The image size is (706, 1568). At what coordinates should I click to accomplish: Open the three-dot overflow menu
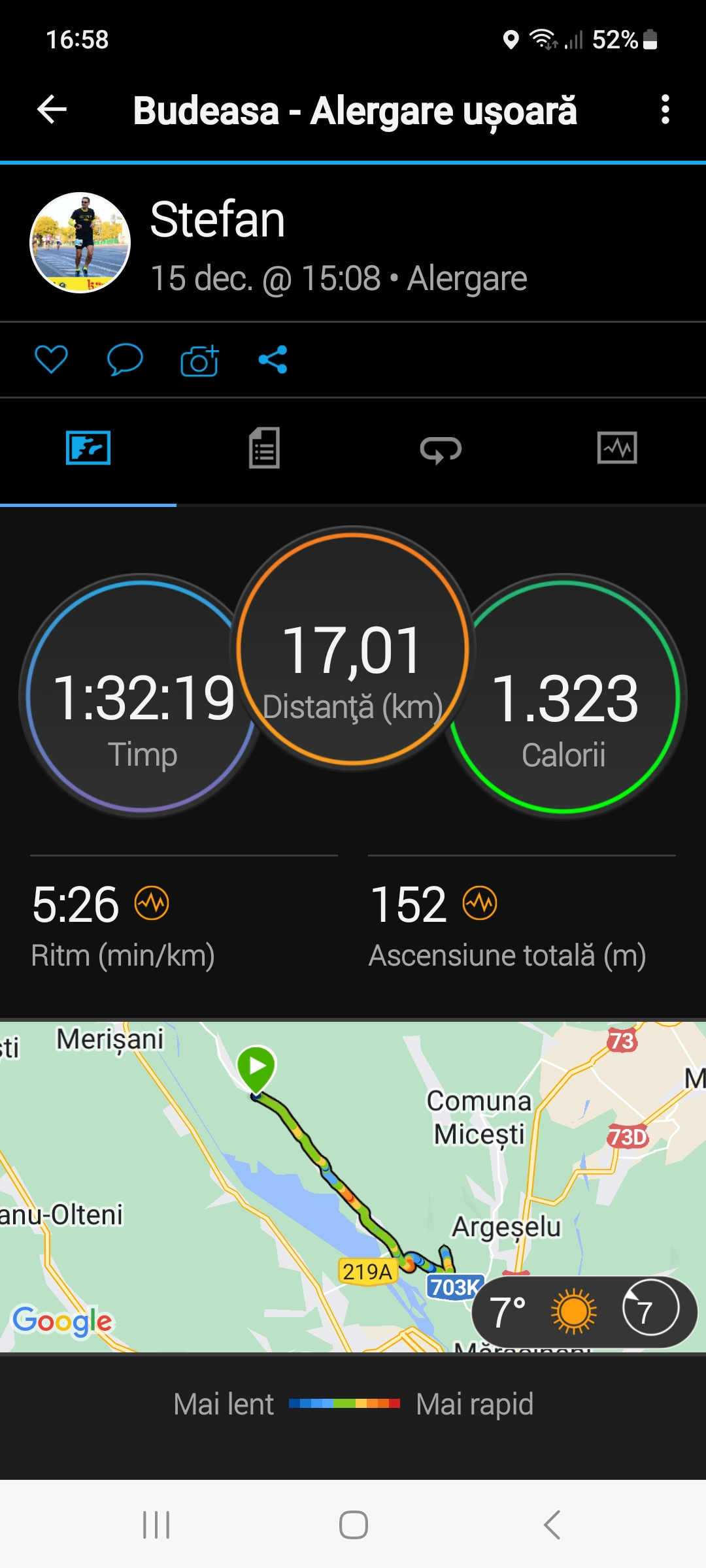coord(665,109)
